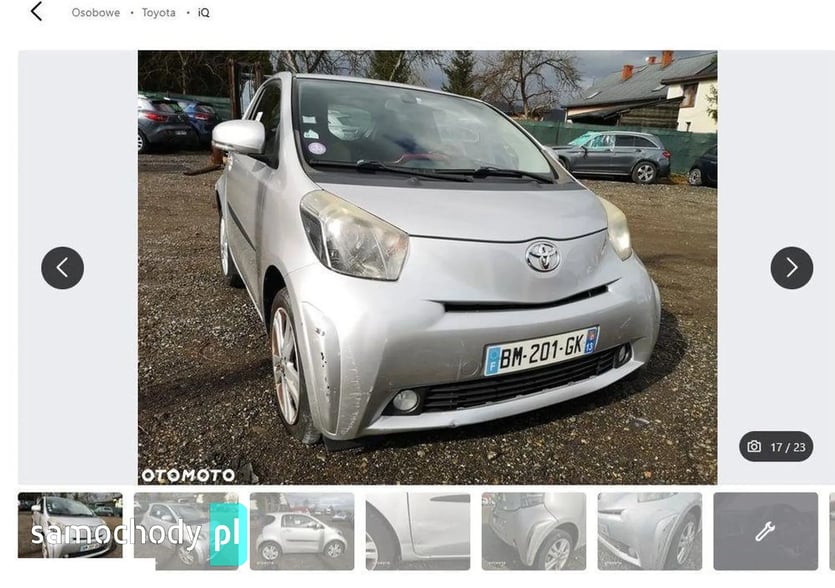Go back using the top arrow

[x=37, y=12]
